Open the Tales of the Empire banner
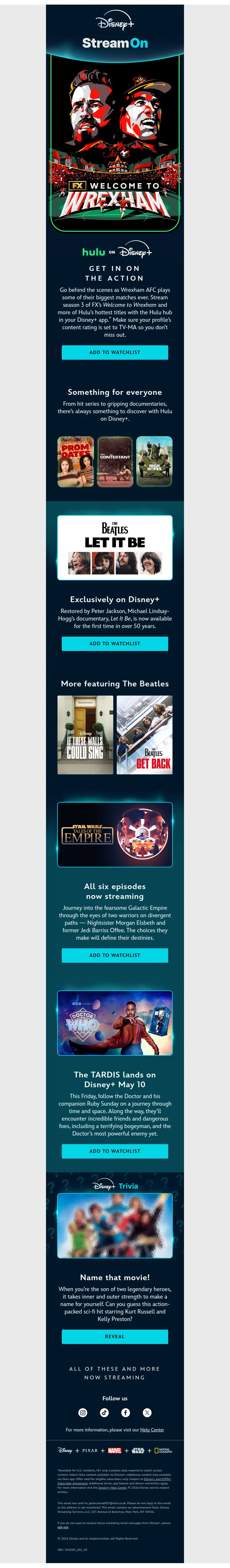Viewport: 230px width, 1568px height. (114, 834)
